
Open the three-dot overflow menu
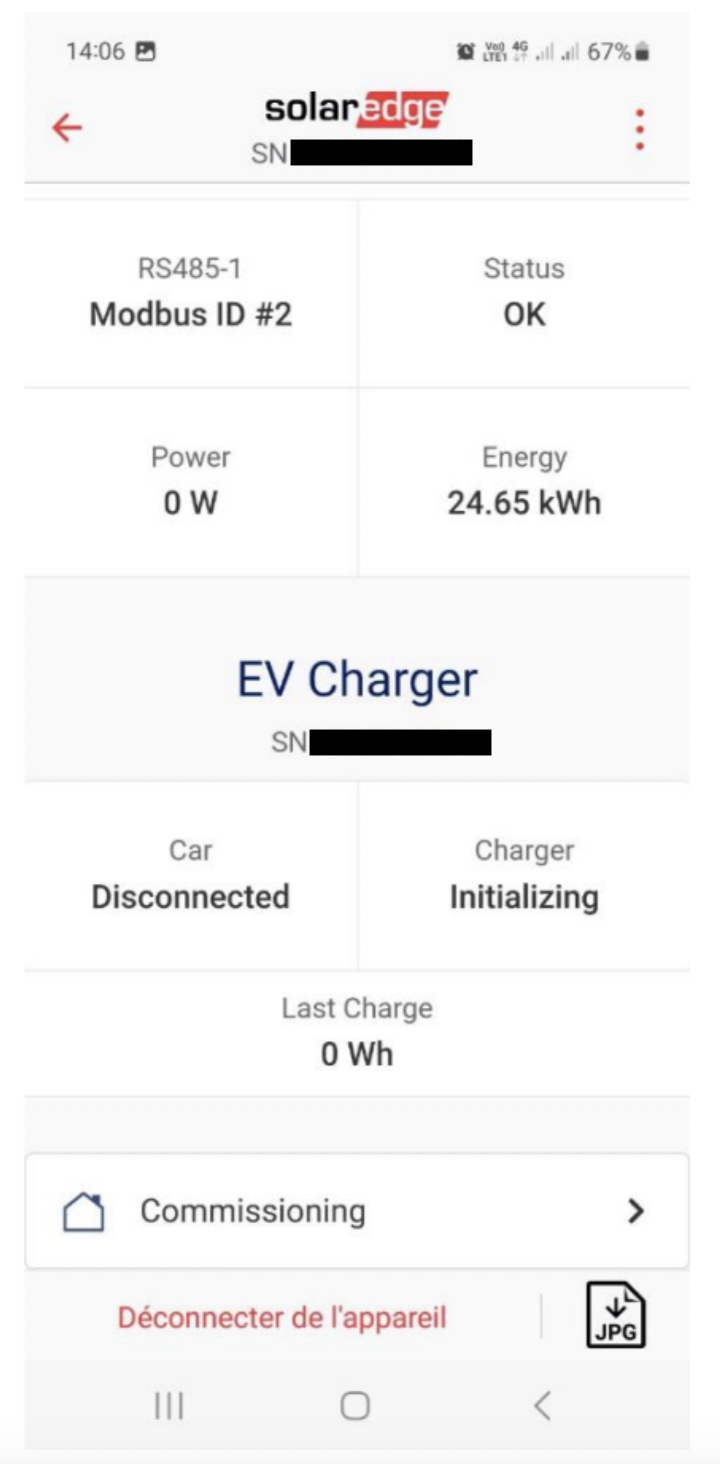click(x=639, y=130)
